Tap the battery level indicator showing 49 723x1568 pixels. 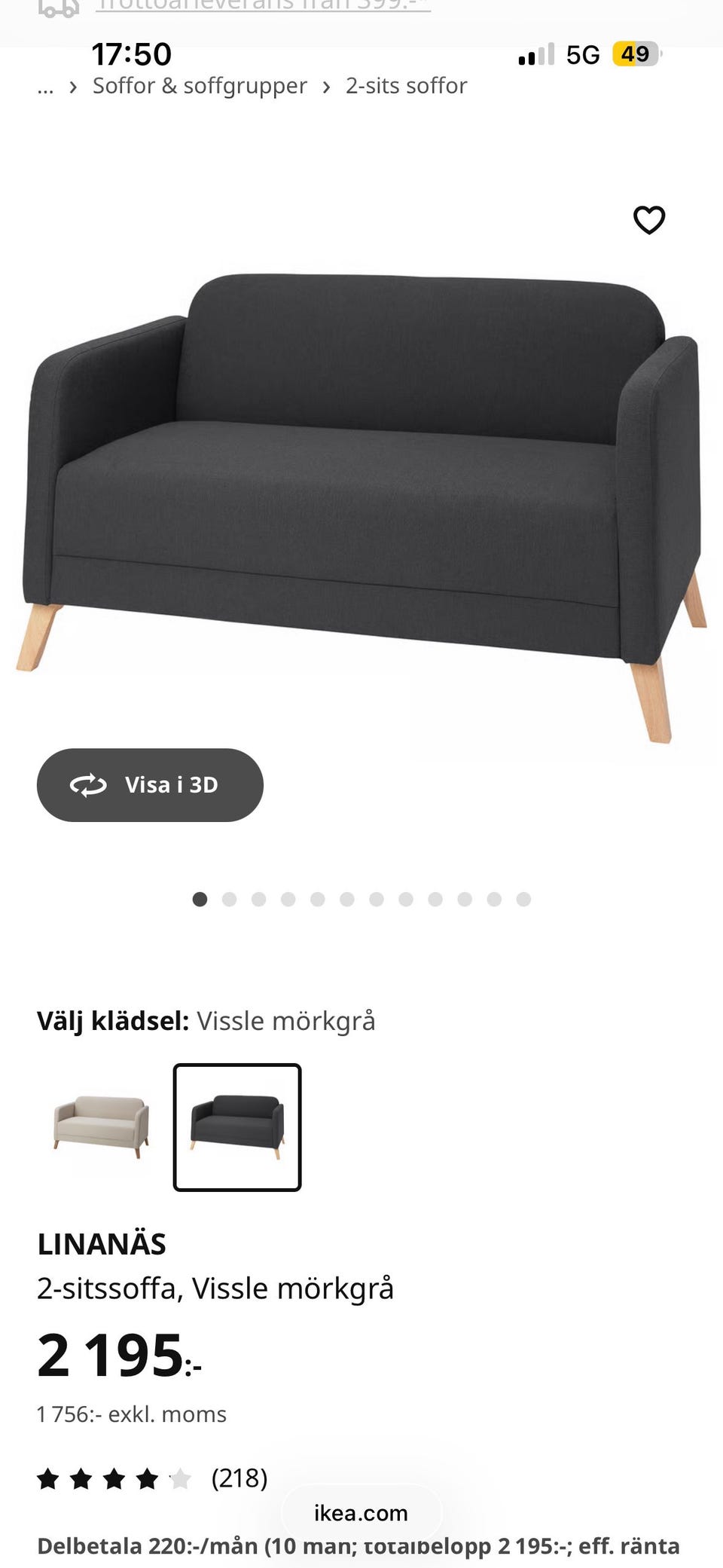(x=636, y=53)
